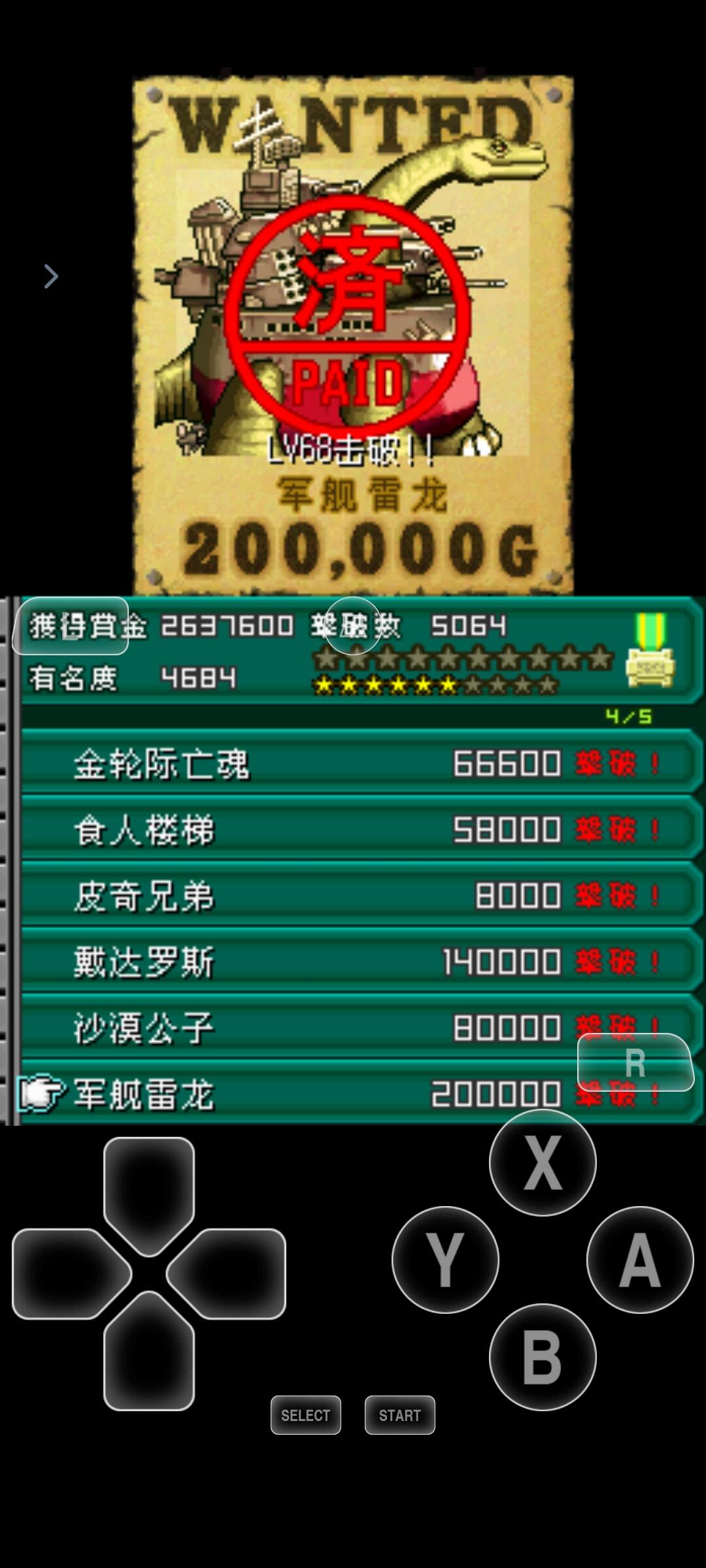Tap the R shoulder button
This screenshot has width=706, height=1568.
[x=635, y=1062]
